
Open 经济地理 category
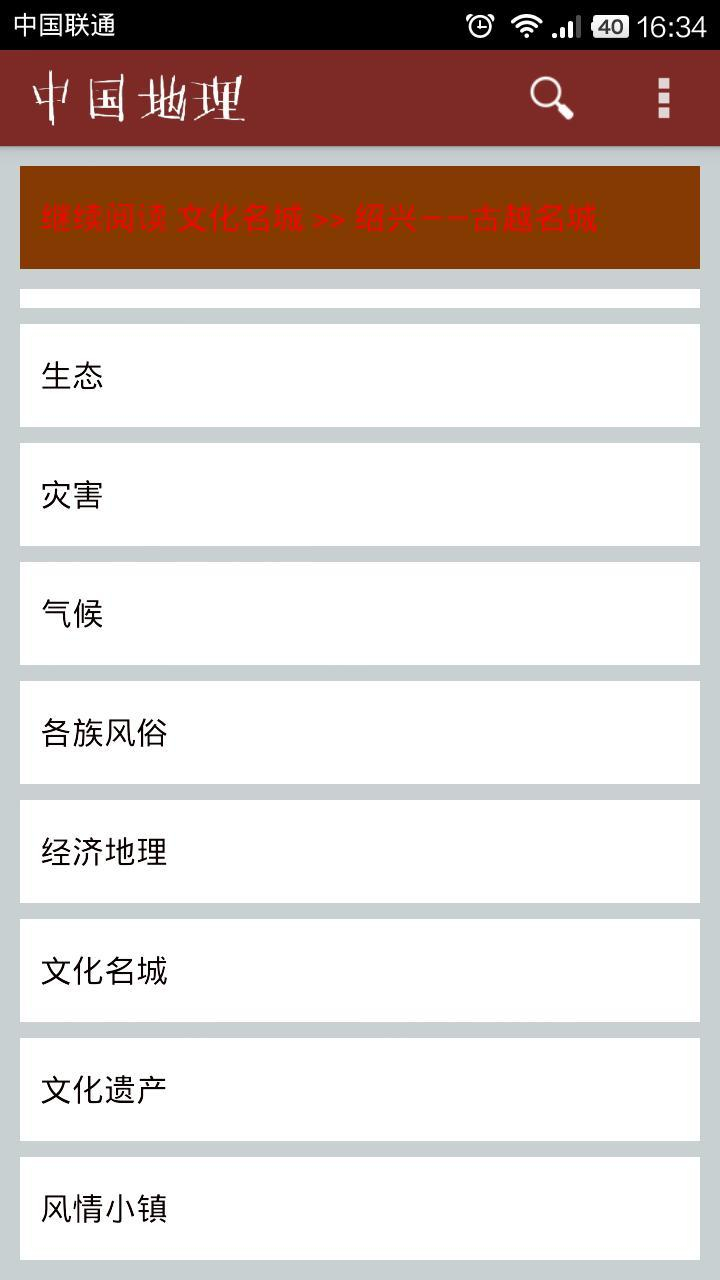pos(360,851)
